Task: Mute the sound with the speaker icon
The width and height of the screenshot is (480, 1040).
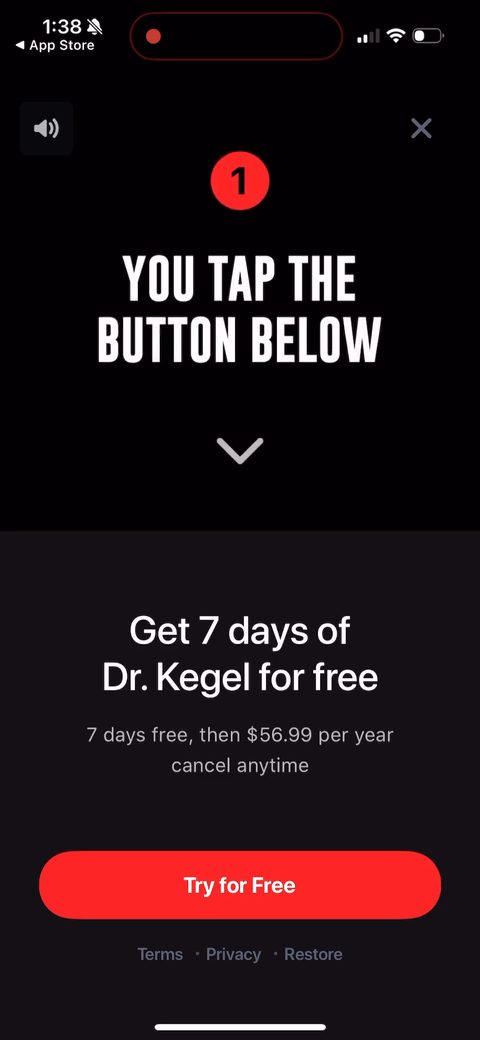Action: coord(46,128)
